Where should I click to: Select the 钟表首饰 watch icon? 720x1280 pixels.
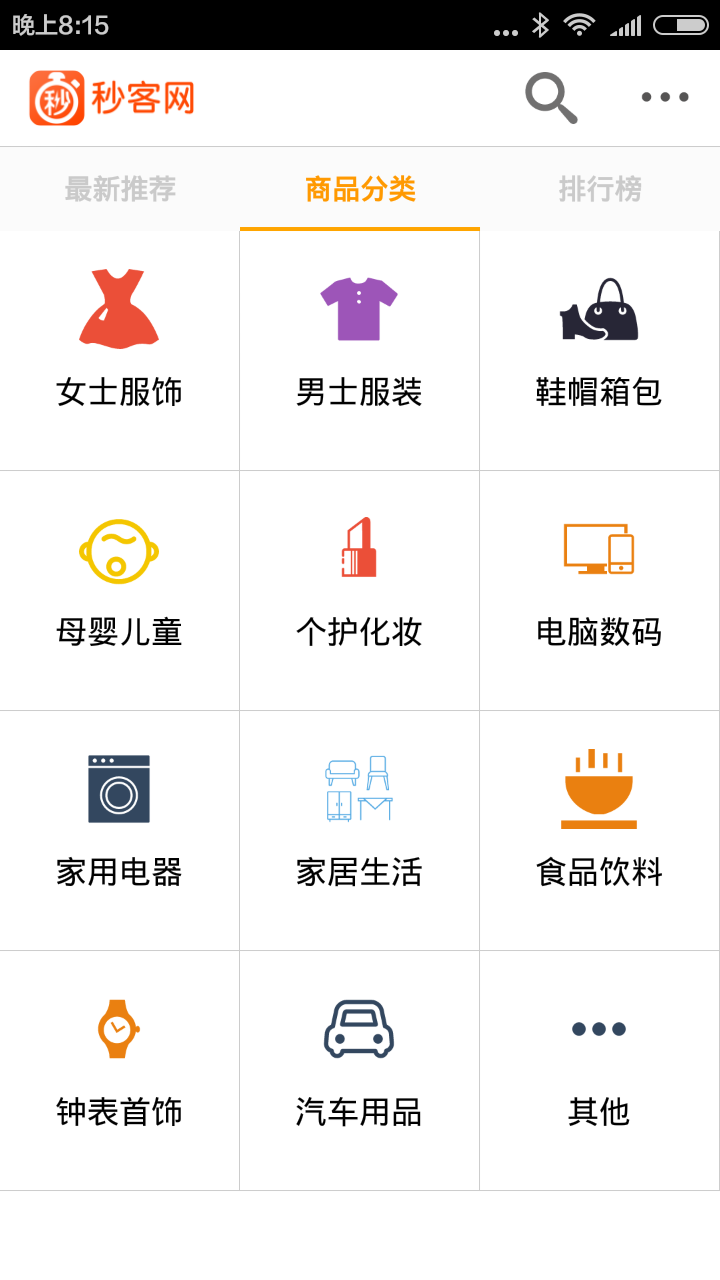119,1028
